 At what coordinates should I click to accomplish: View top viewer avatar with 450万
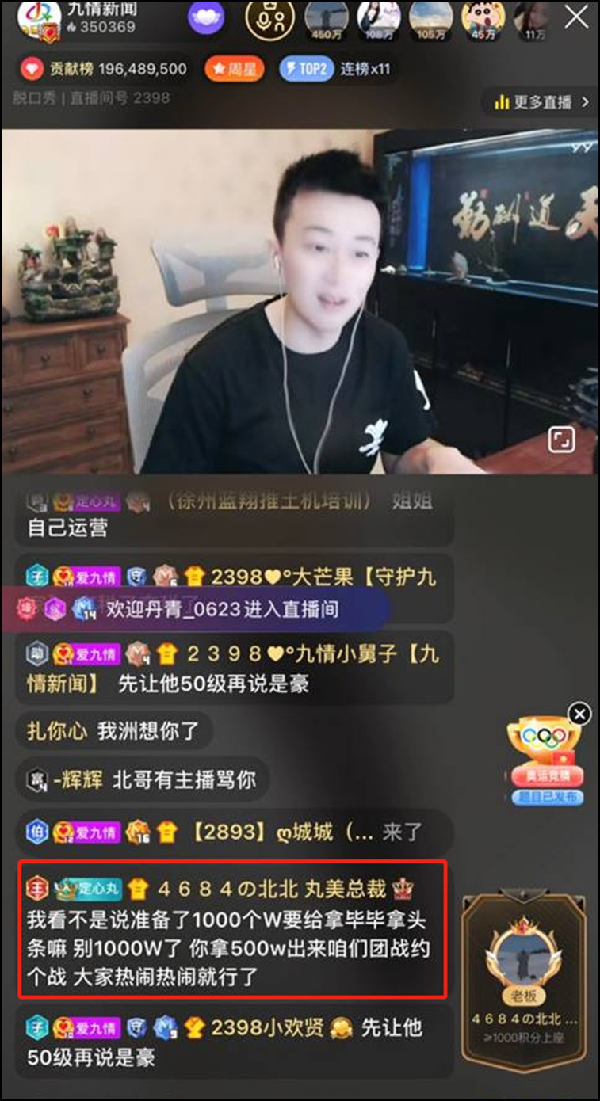coord(325,20)
